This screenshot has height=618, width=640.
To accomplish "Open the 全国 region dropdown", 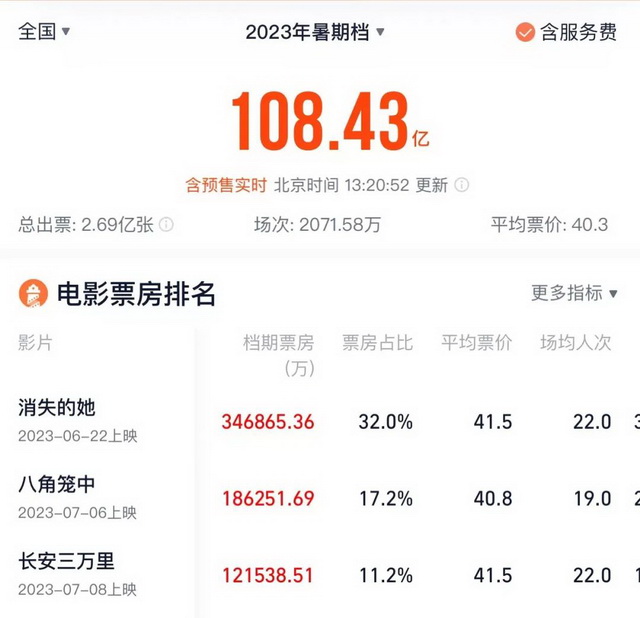I will [44, 31].
